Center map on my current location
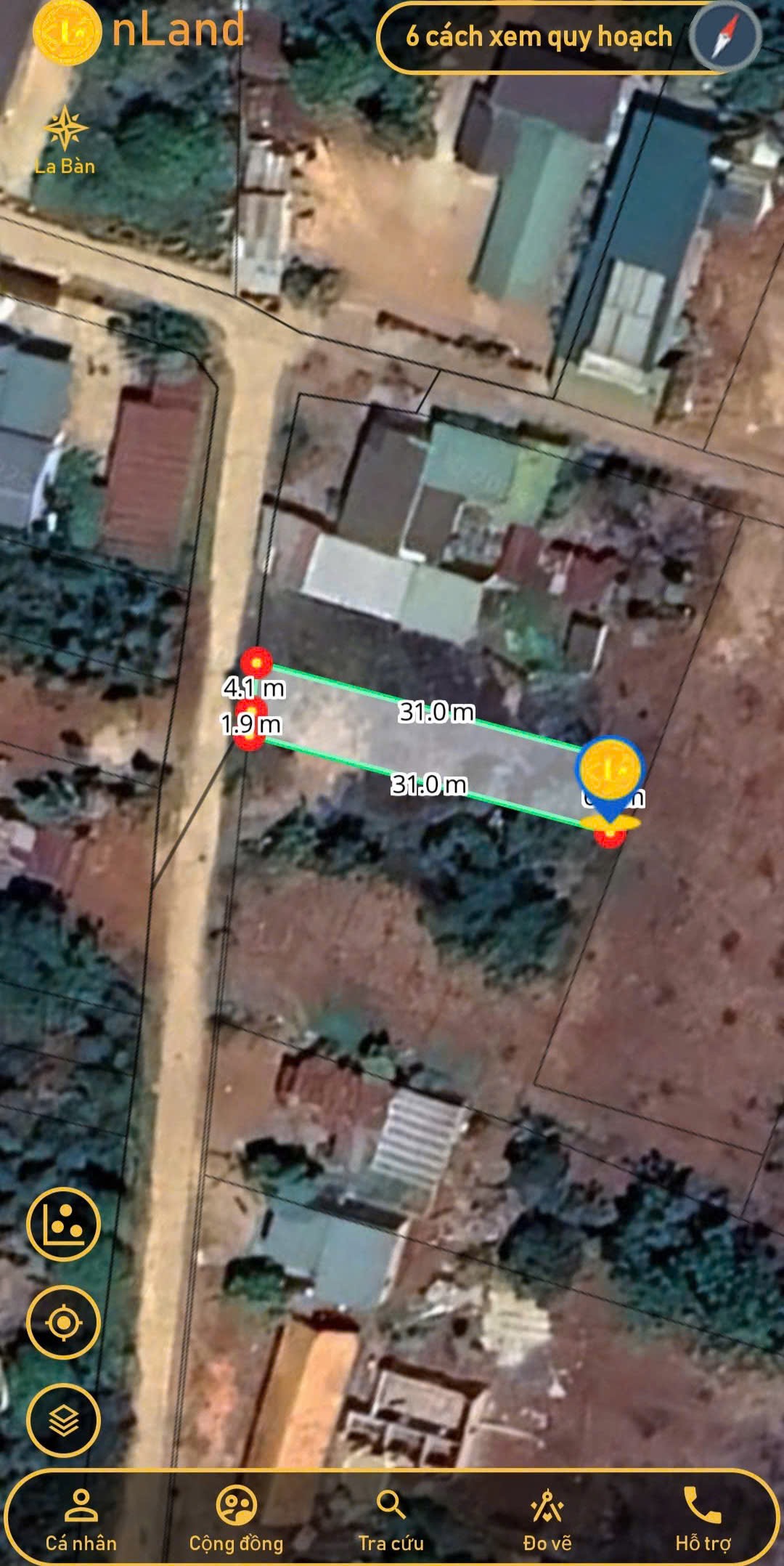Screen dimensions: 784x1566 pyautogui.click(x=64, y=1323)
